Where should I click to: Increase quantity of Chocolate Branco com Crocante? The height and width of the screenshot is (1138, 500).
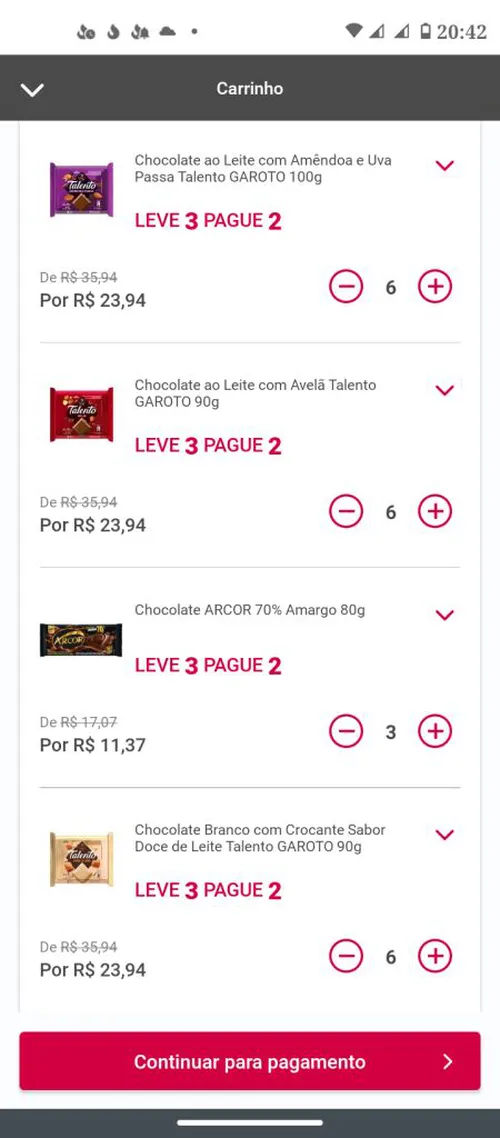(435, 957)
